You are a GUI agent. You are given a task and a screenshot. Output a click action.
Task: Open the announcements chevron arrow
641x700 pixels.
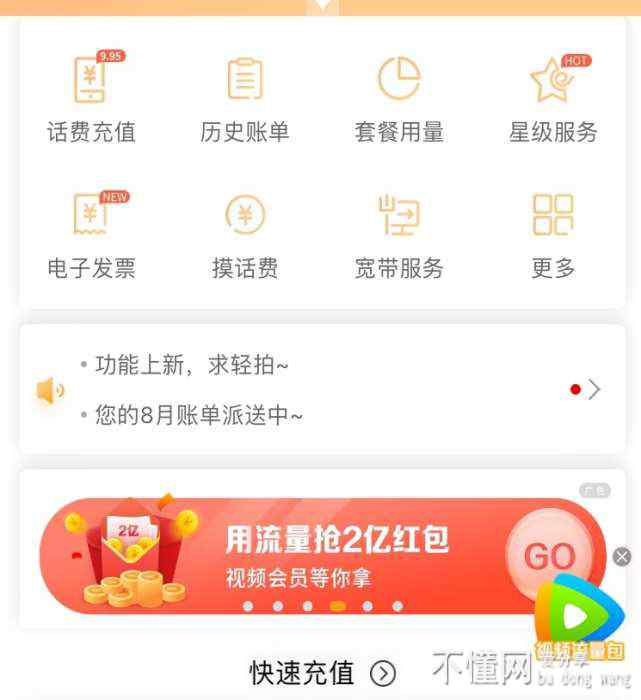point(594,389)
